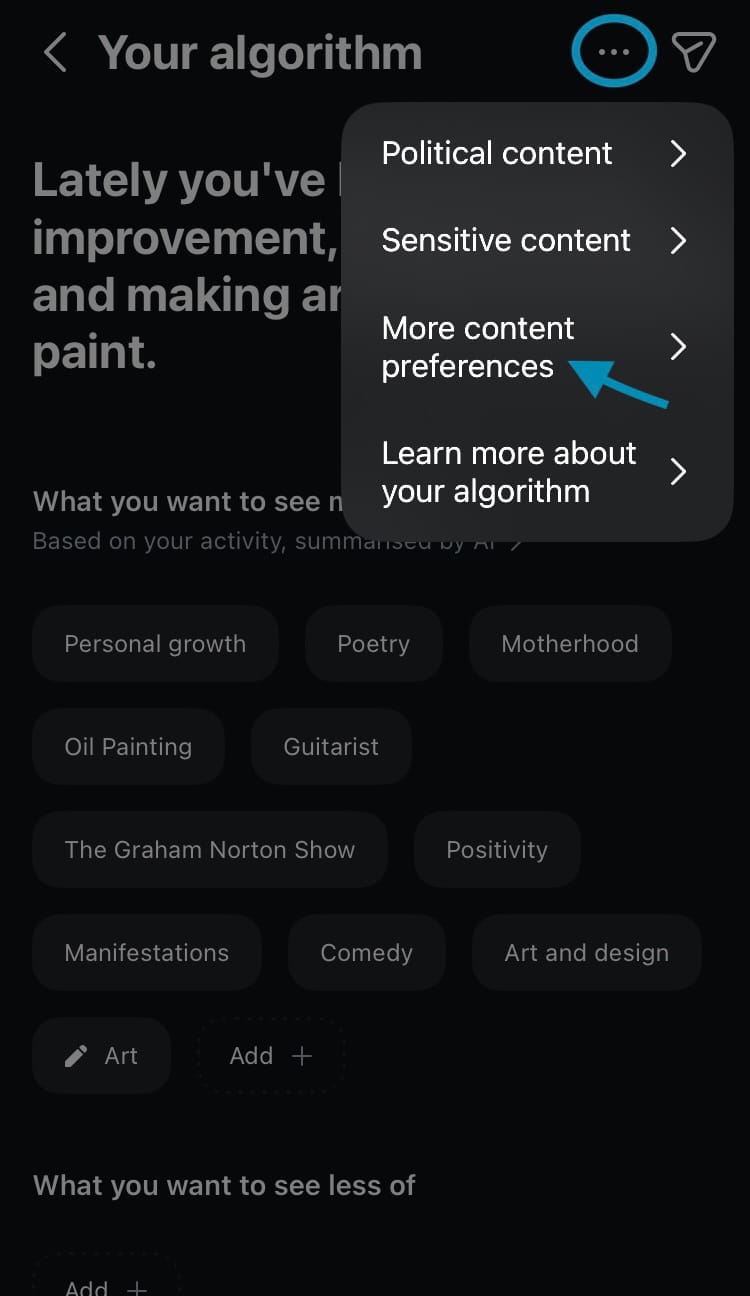The image size is (750, 1296).
Task: Choose the Motherhood chip
Action: pos(569,644)
